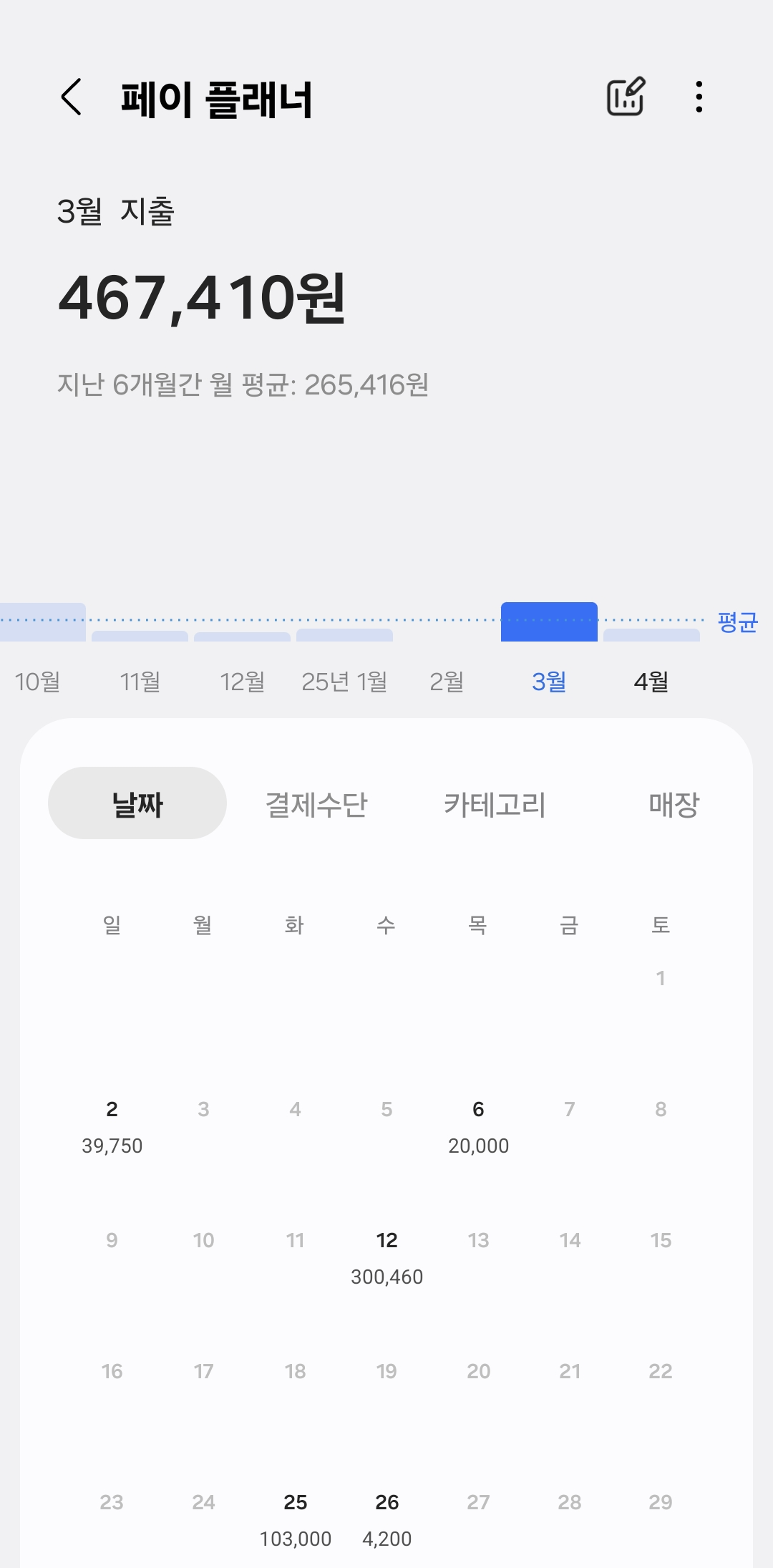Screen dimensions: 773x1568
Task: Tap the back arrow to exit Pay Planner
Action: (72, 98)
